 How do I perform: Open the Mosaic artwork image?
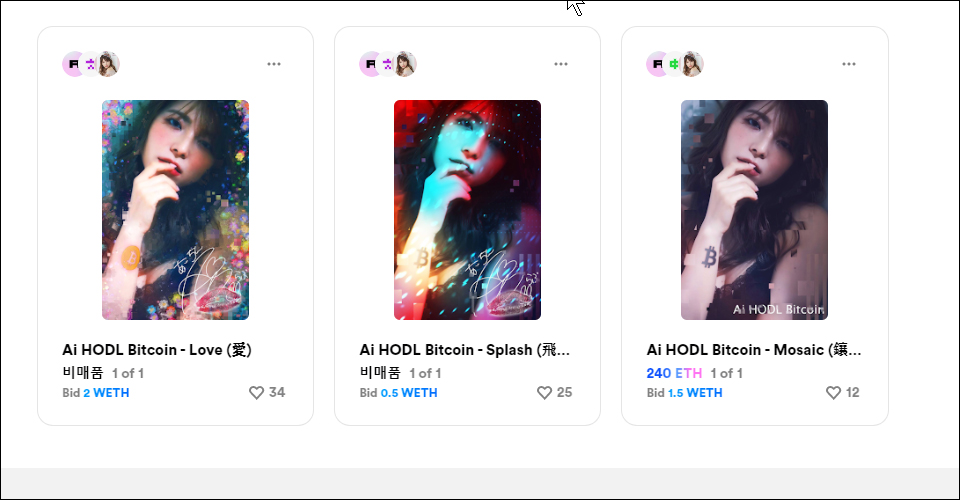754,210
